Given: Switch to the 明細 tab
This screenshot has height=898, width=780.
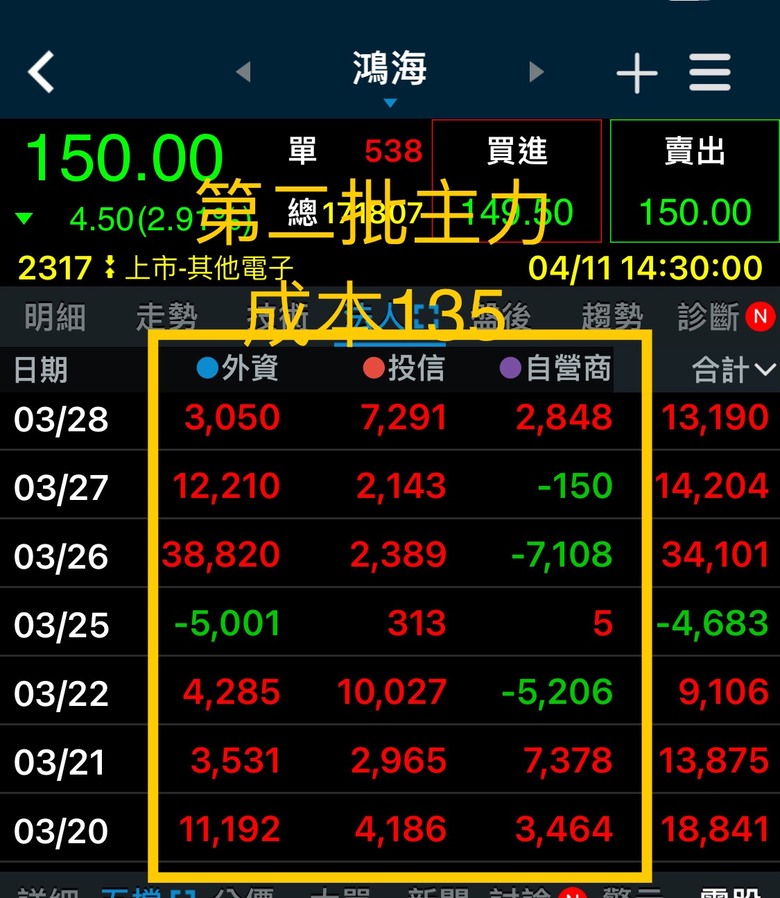Looking at the screenshot, I should (x=54, y=318).
